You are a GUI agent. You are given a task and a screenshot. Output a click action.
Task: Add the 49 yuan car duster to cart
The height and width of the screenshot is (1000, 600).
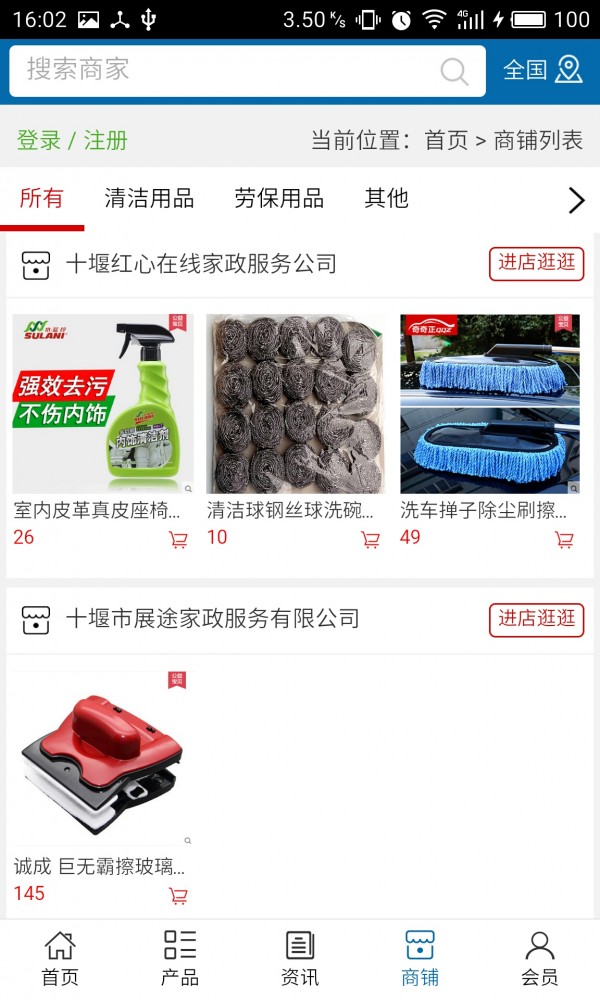click(x=564, y=540)
